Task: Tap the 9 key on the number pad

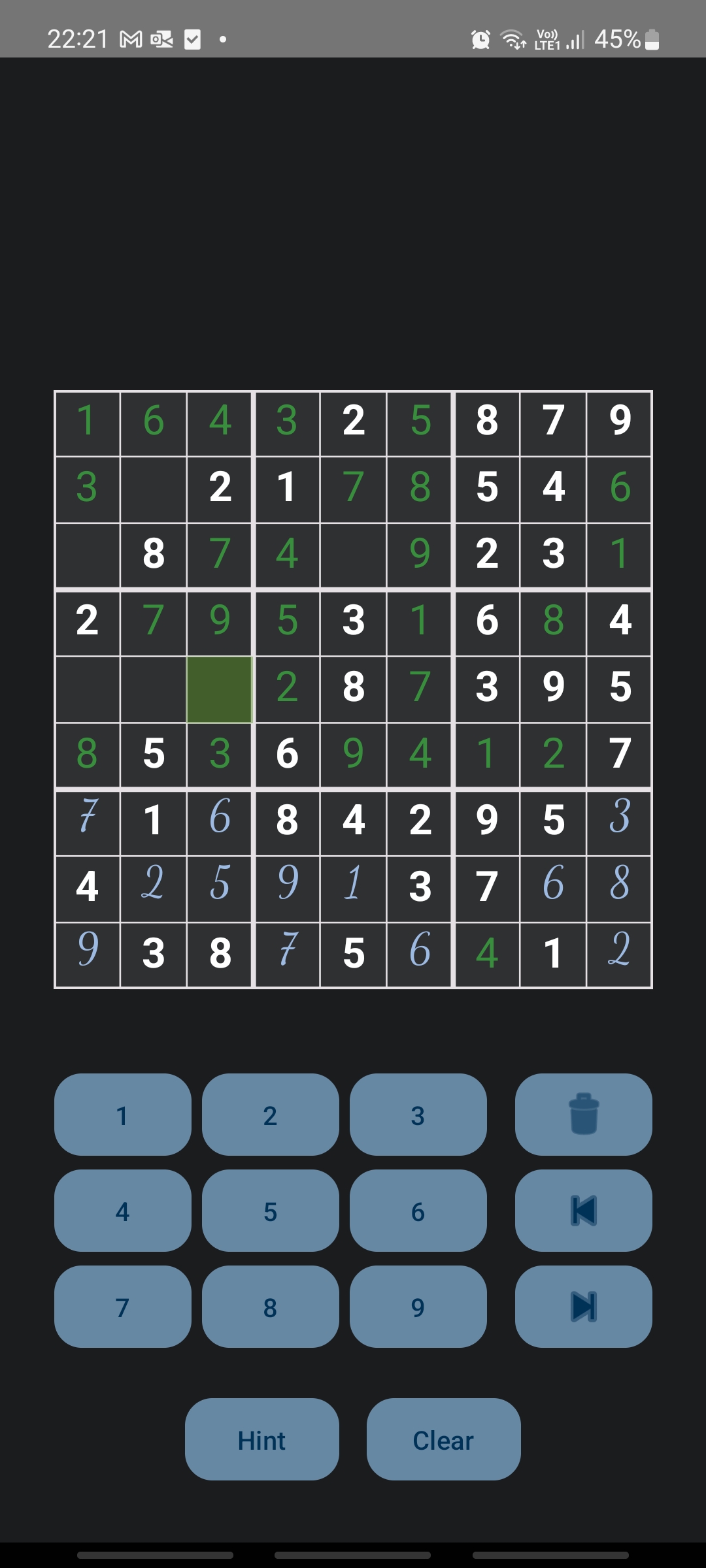Action: click(418, 1307)
